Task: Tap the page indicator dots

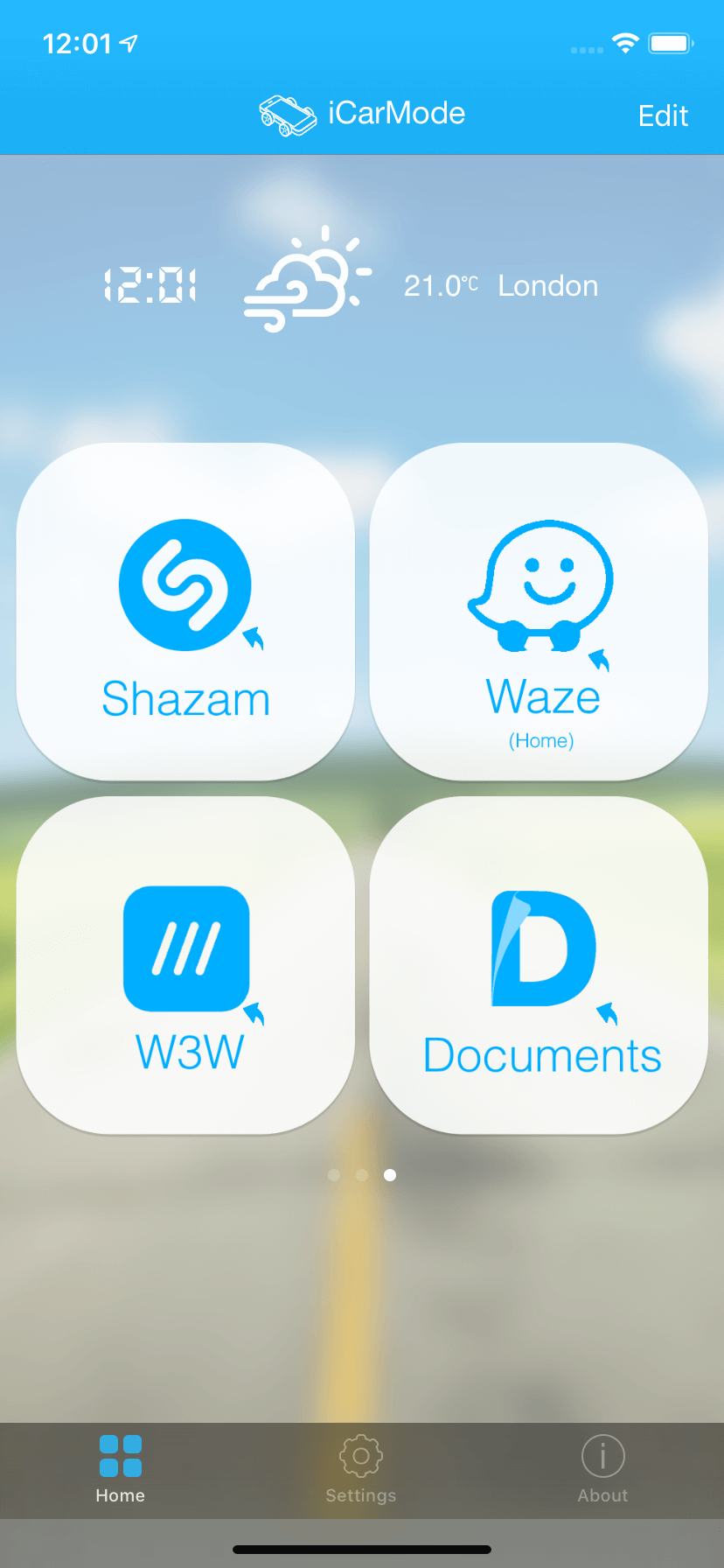Action: 362,1175
